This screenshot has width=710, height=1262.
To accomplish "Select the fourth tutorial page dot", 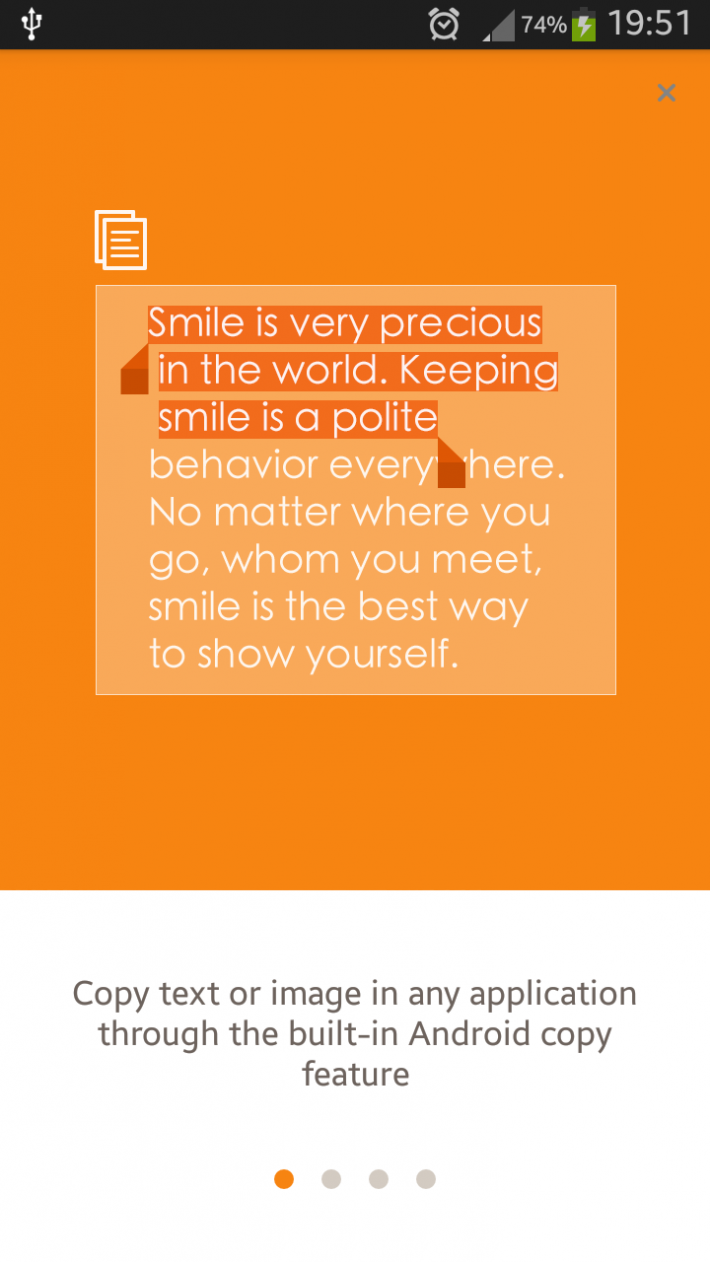I will pos(426,1179).
